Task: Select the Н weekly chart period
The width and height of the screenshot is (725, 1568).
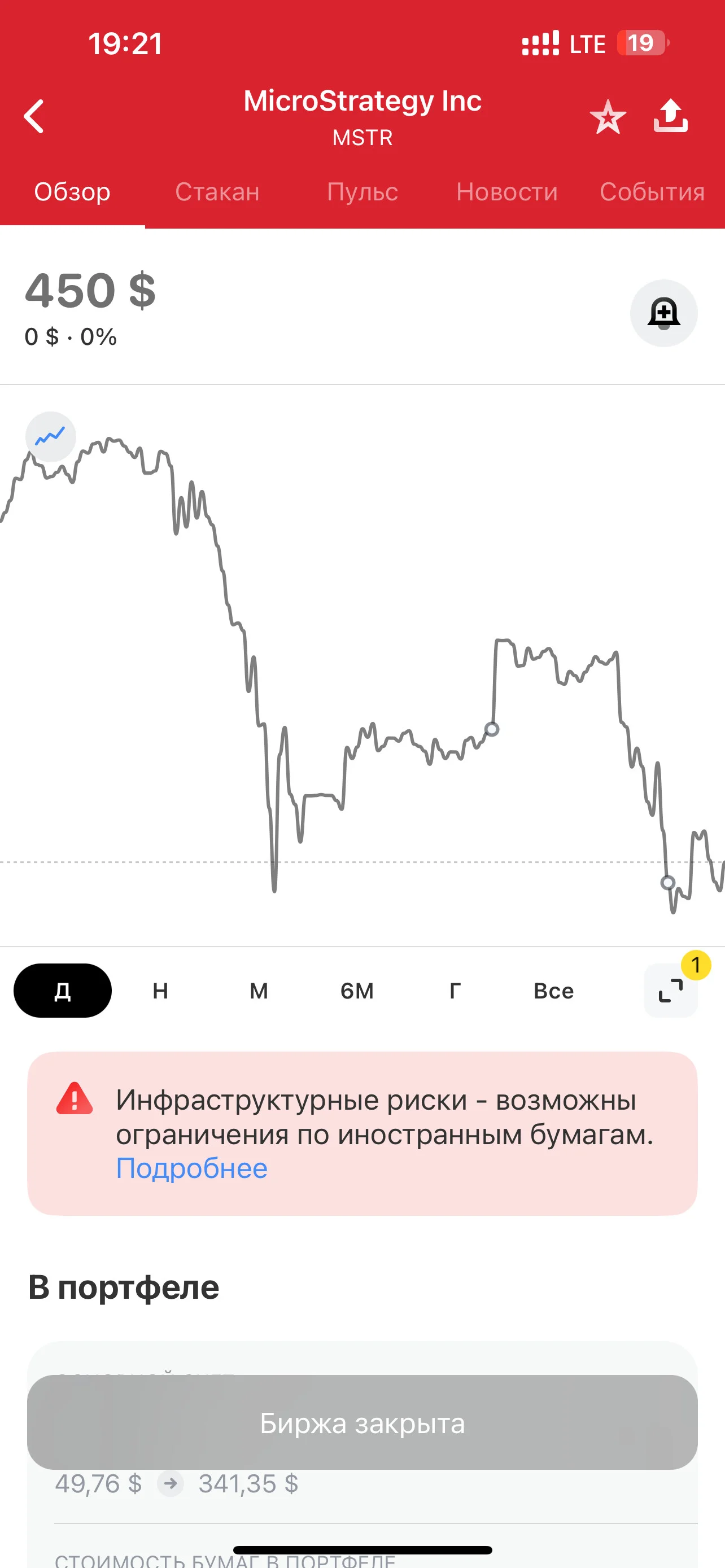Action: tap(160, 991)
